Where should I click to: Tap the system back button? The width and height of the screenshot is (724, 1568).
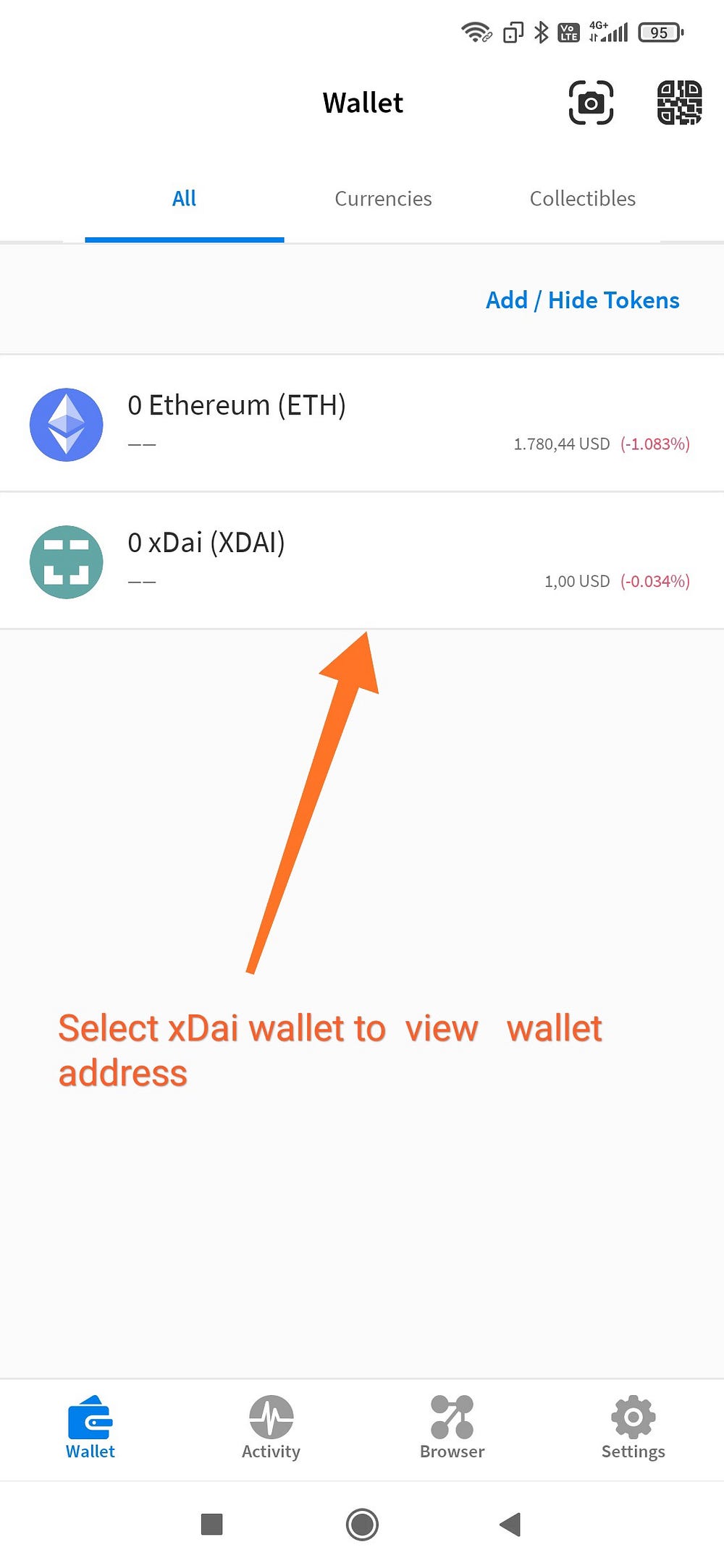510,1524
